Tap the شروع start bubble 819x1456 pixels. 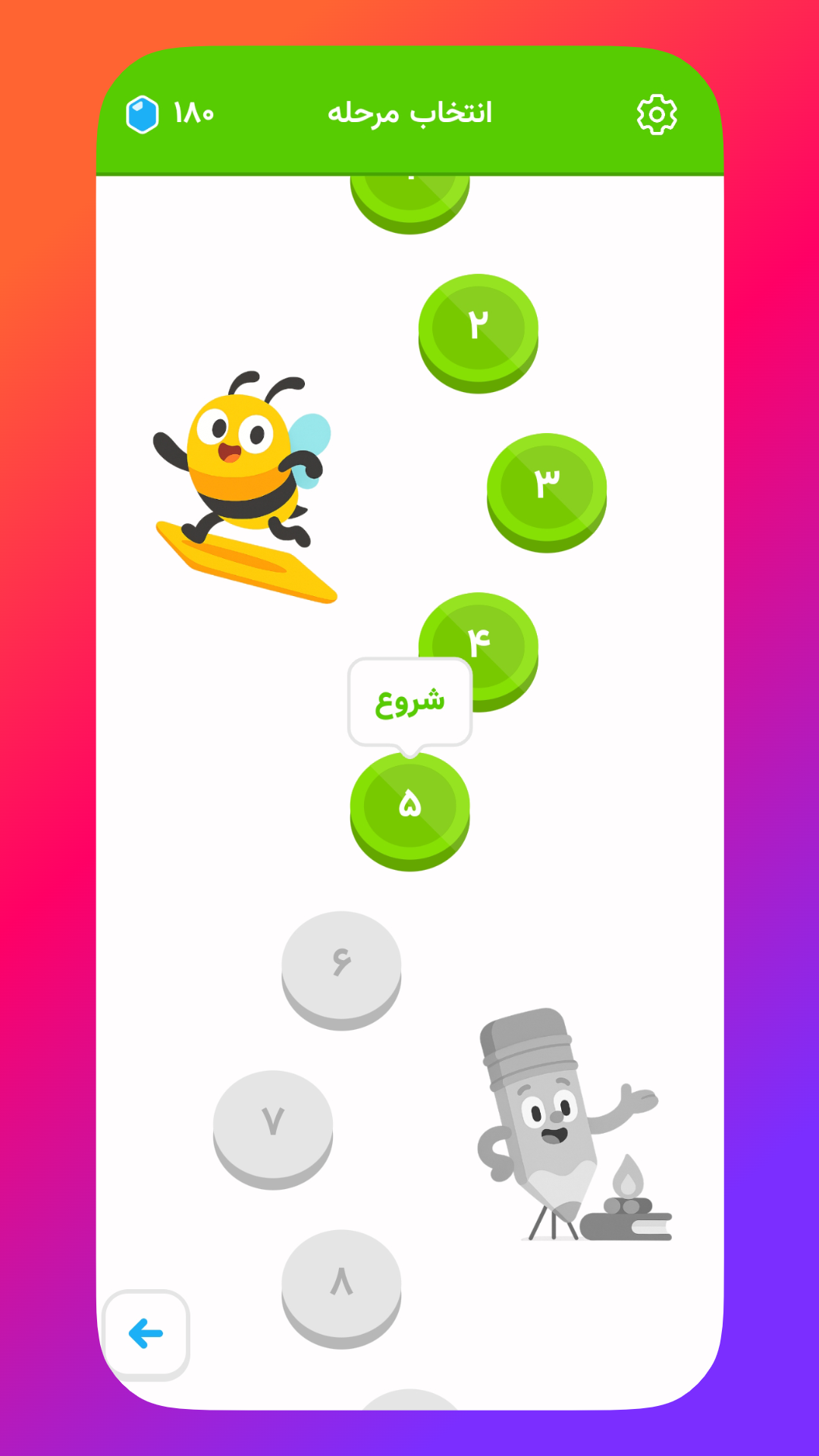[409, 701]
